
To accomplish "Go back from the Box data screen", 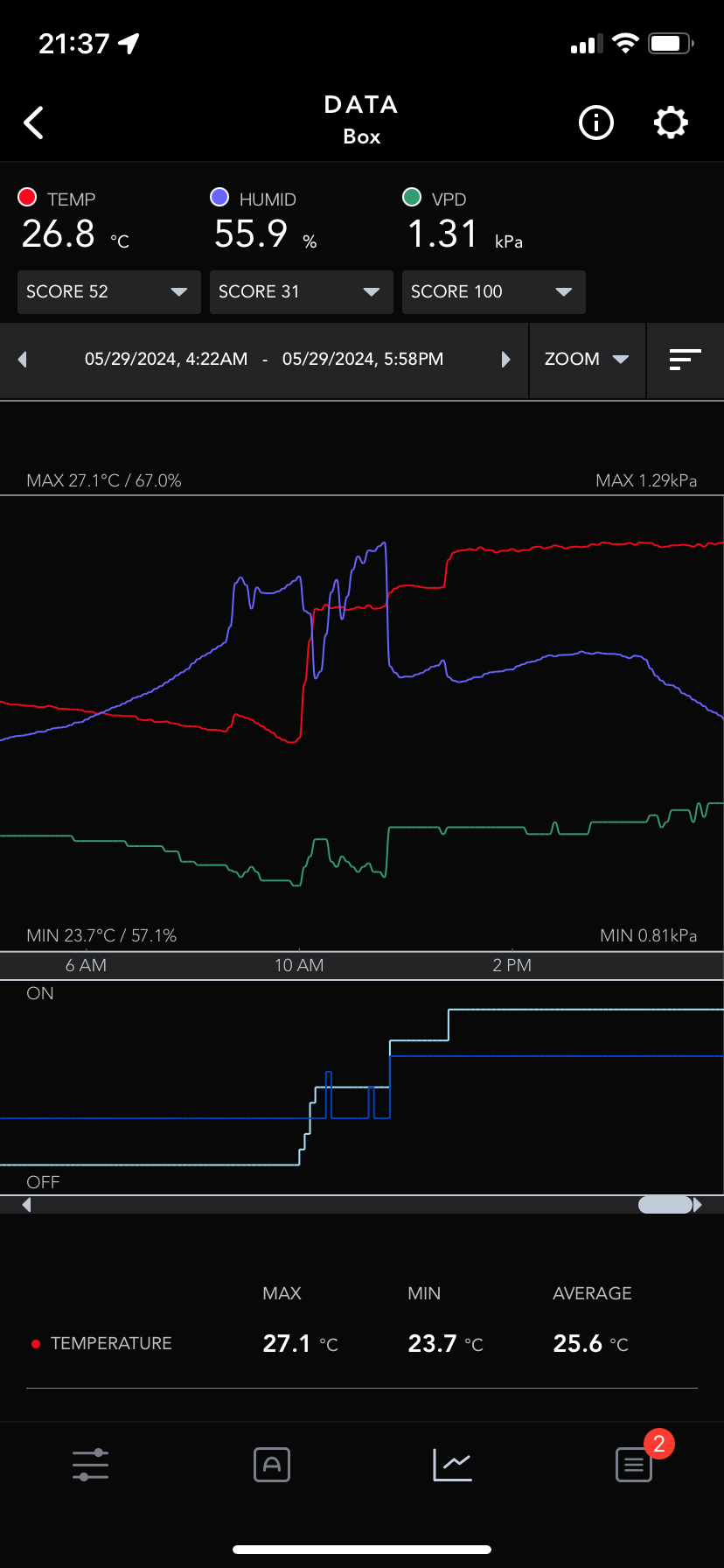I will (x=34, y=122).
